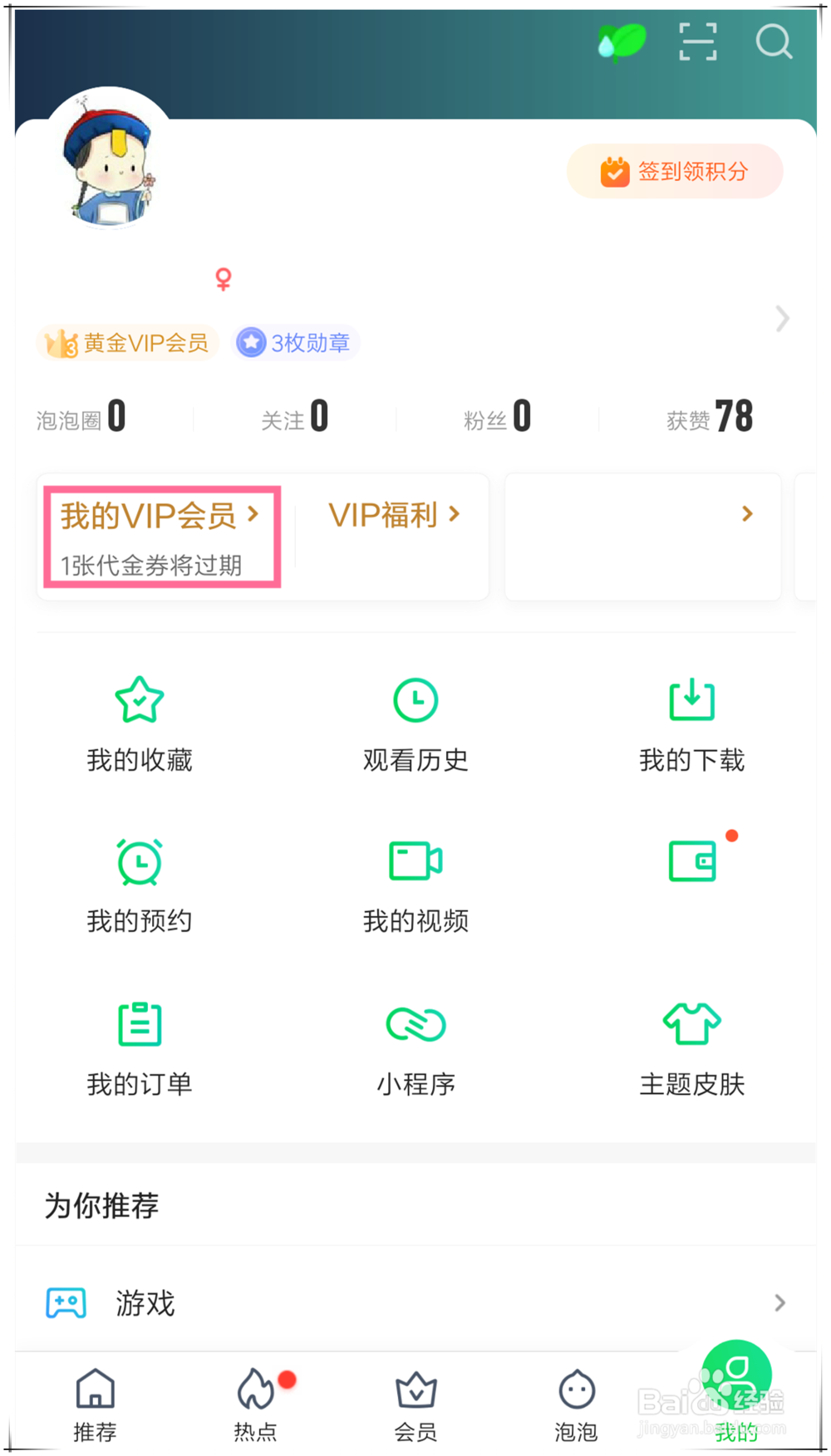Expand the 游戏 games section chevron
831x1456 pixels.
778,1302
